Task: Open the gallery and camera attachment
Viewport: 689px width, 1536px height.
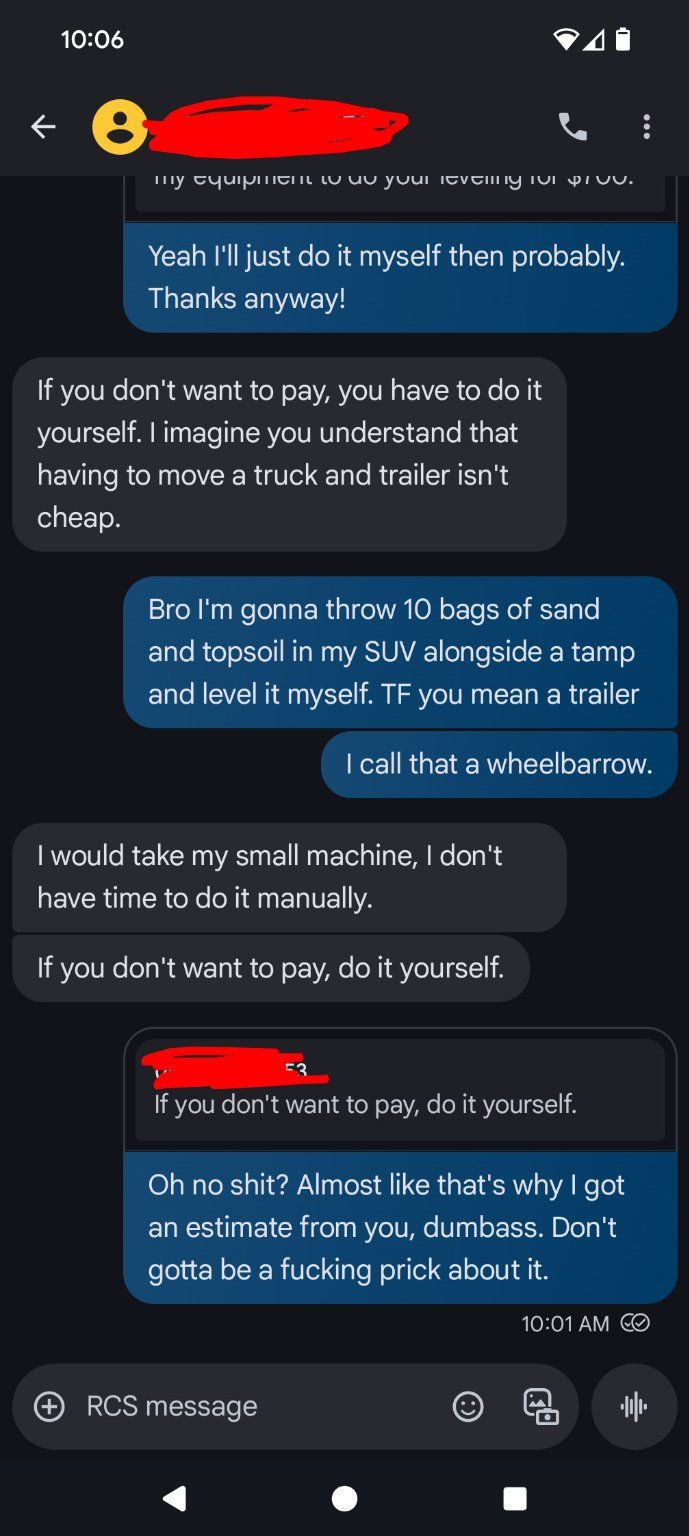Action: click(540, 1406)
